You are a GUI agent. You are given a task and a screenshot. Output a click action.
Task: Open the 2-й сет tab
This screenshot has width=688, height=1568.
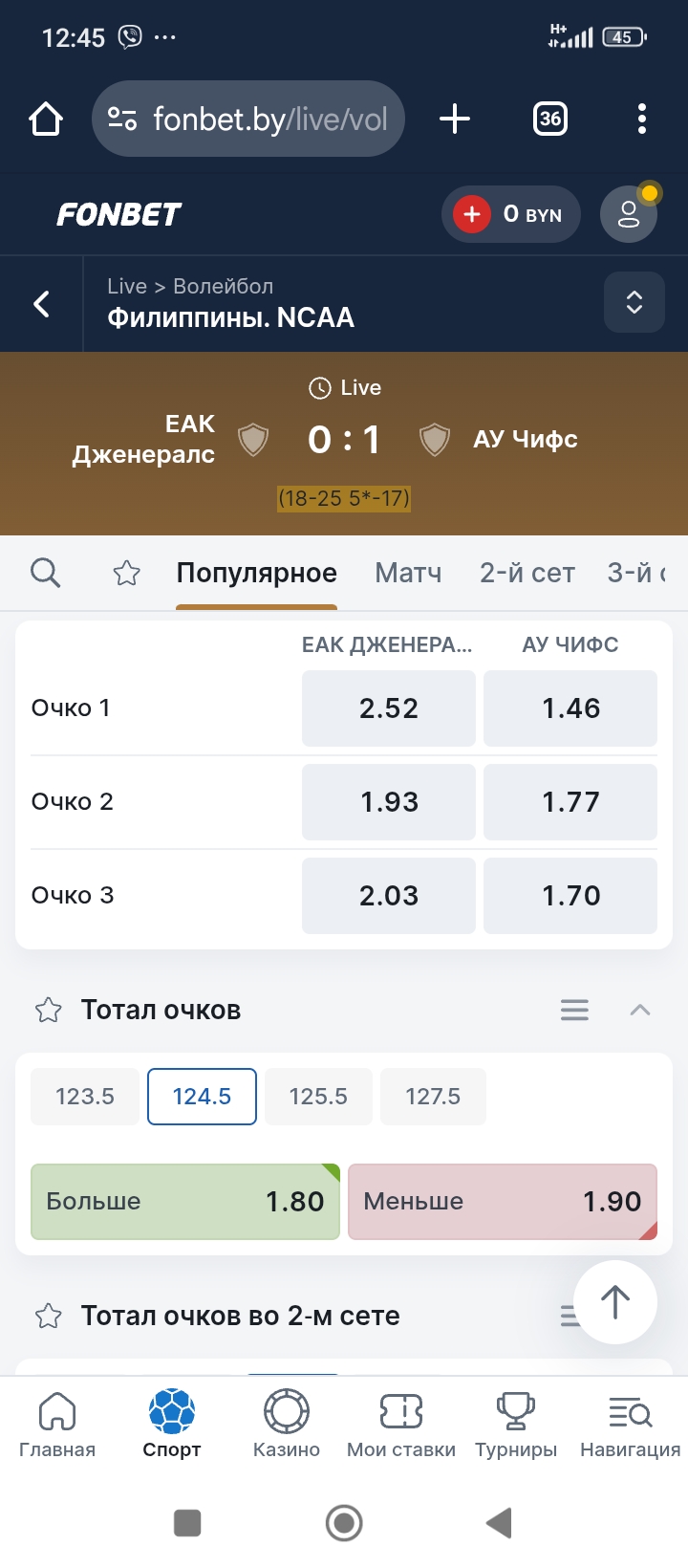[527, 572]
